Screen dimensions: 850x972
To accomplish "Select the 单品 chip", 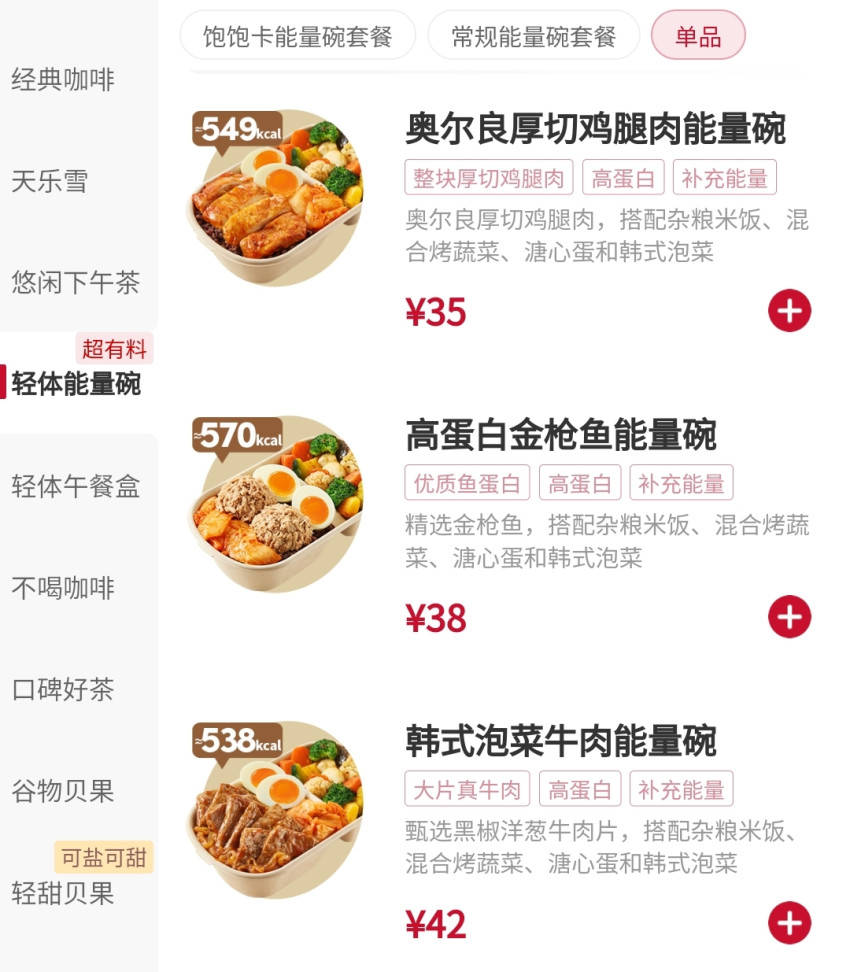I will tap(698, 37).
